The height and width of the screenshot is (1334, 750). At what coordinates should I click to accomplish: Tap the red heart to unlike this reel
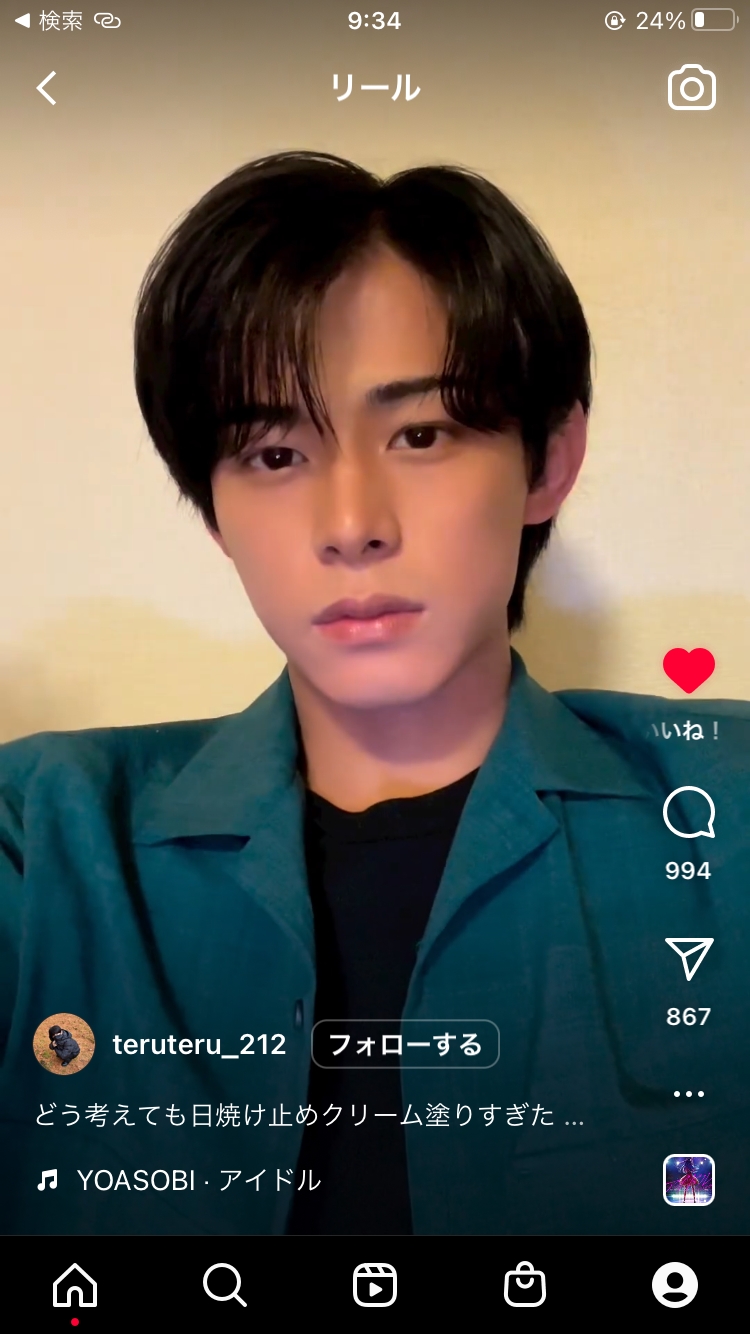pyautogui.click(x=689, y=670)
